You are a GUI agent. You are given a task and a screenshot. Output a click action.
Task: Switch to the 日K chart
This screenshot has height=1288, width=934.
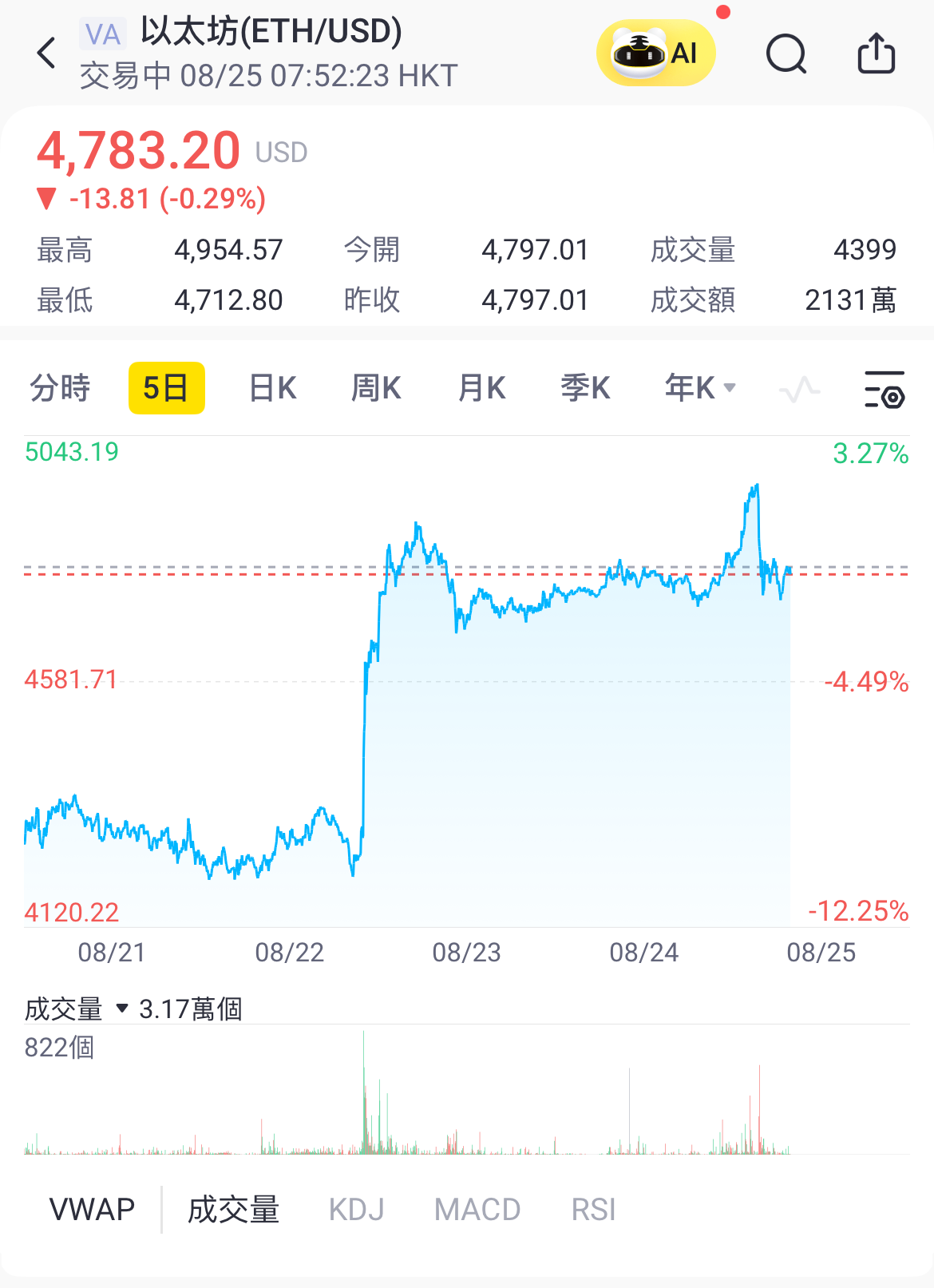[273, 388]
